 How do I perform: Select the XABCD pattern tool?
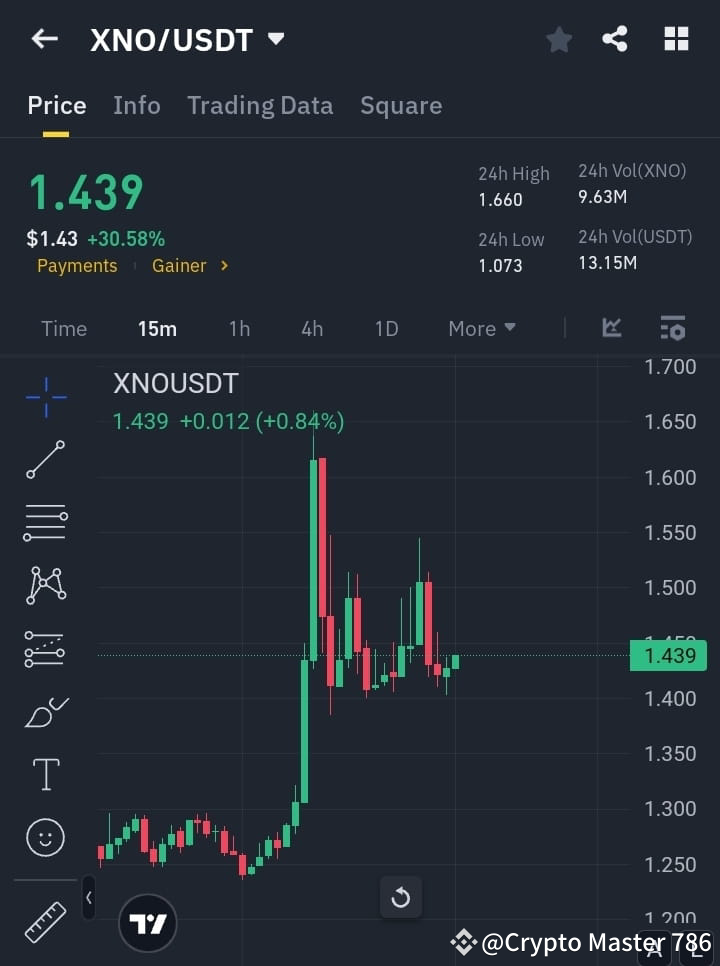coord(45,586)
